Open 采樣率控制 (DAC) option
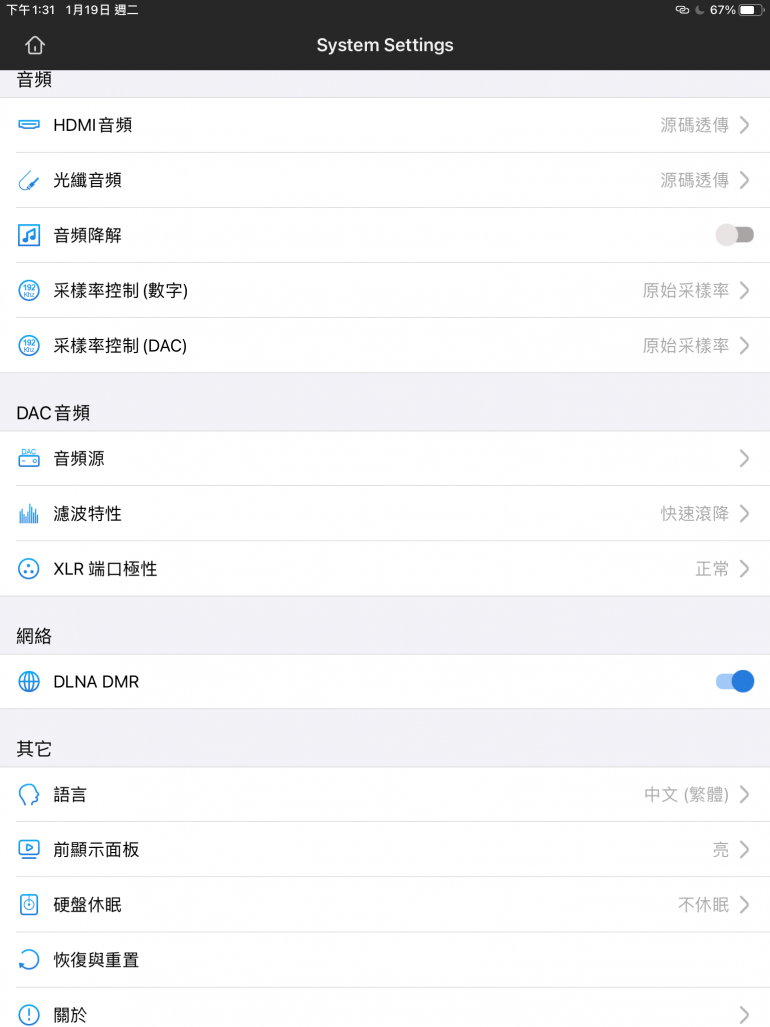Screen dimensions: 770x1027 click(385, 345)
